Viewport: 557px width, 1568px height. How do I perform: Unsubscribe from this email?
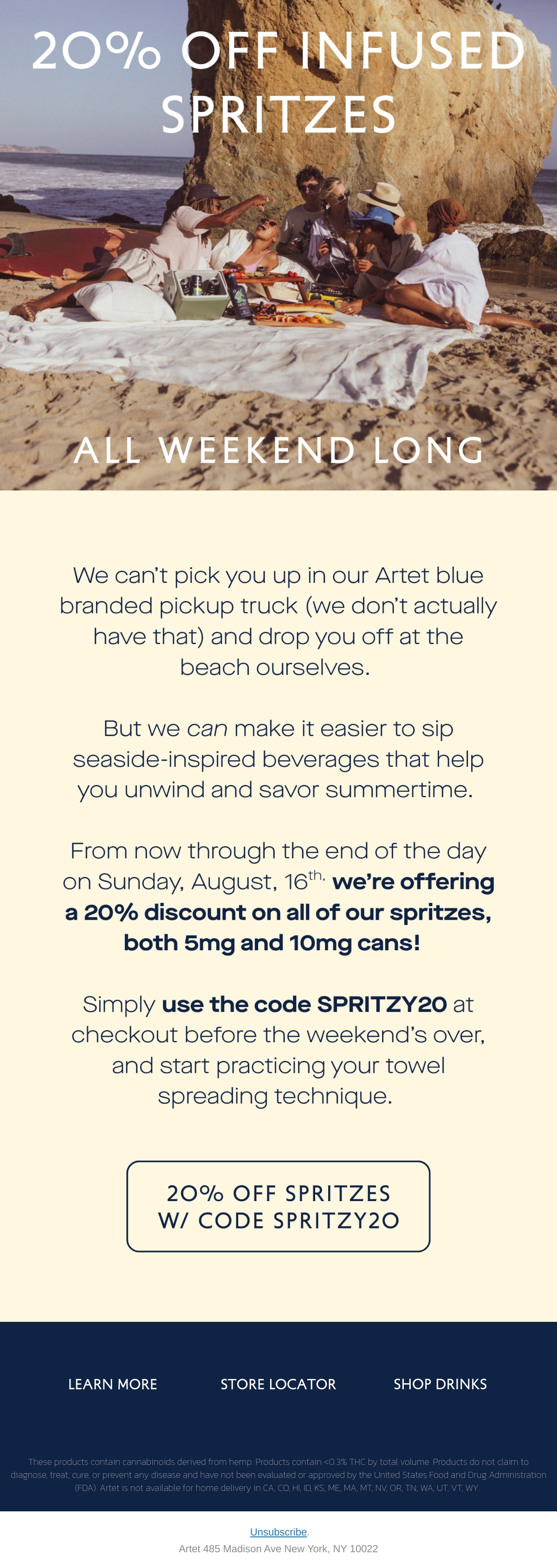[x=278, y=1531]
